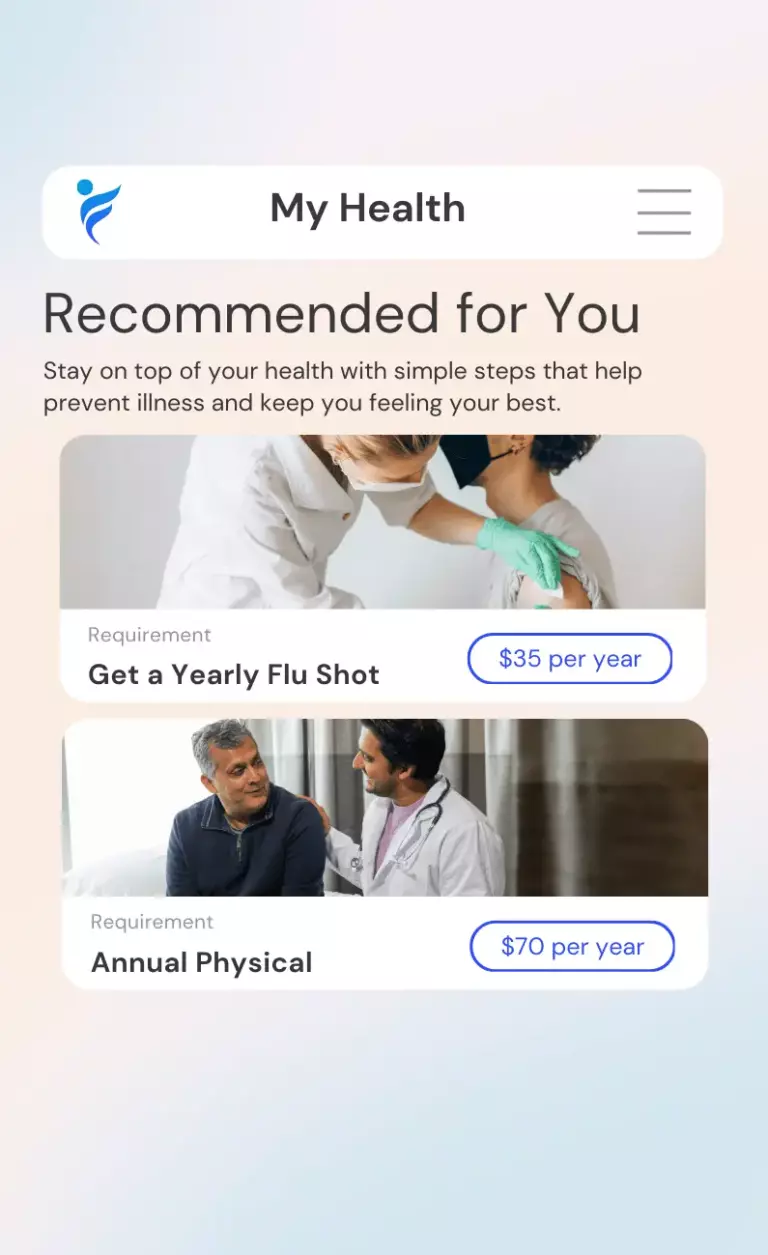Click the Requirement label on the physical card
Viewport: 768px width, 1255px height.
[153, 921]
